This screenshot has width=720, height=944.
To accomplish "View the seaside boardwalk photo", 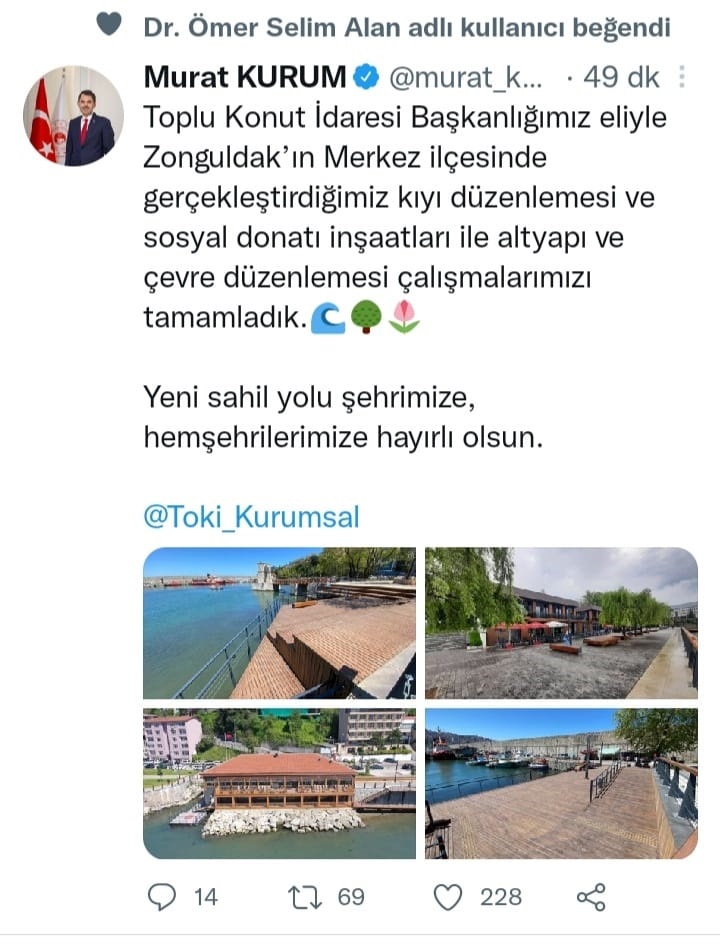I will click(279, 622).
